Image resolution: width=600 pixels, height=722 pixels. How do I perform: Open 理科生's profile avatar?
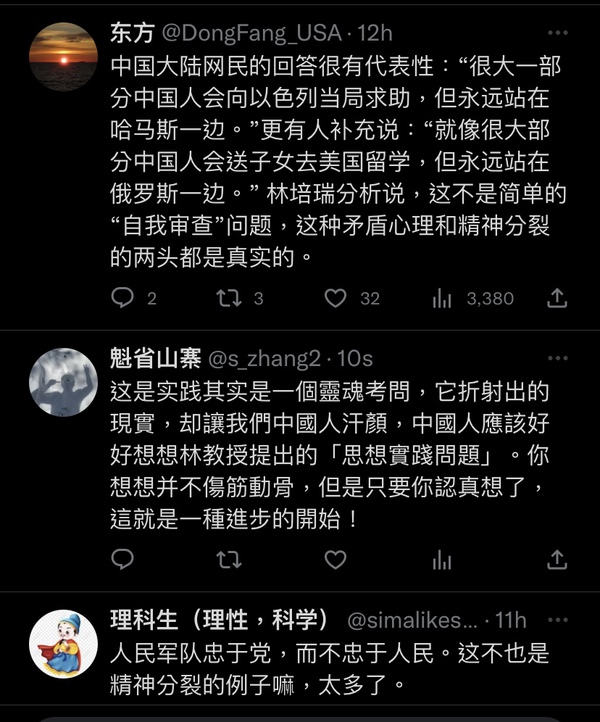pyautogui.click(x=63, y=643)
